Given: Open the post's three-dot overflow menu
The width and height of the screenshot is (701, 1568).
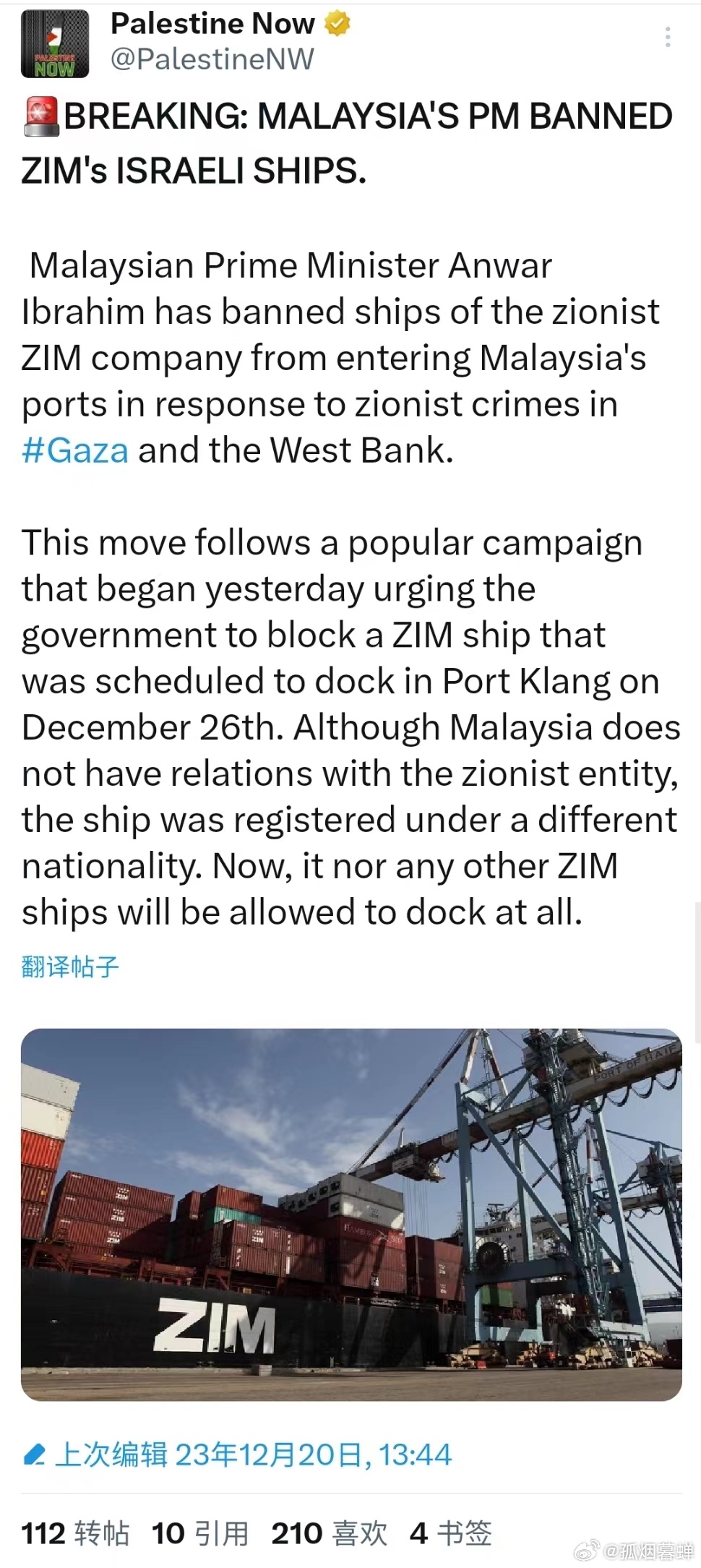Looking at the screenshot, I should pyautogui.click(x=667, y=37).
